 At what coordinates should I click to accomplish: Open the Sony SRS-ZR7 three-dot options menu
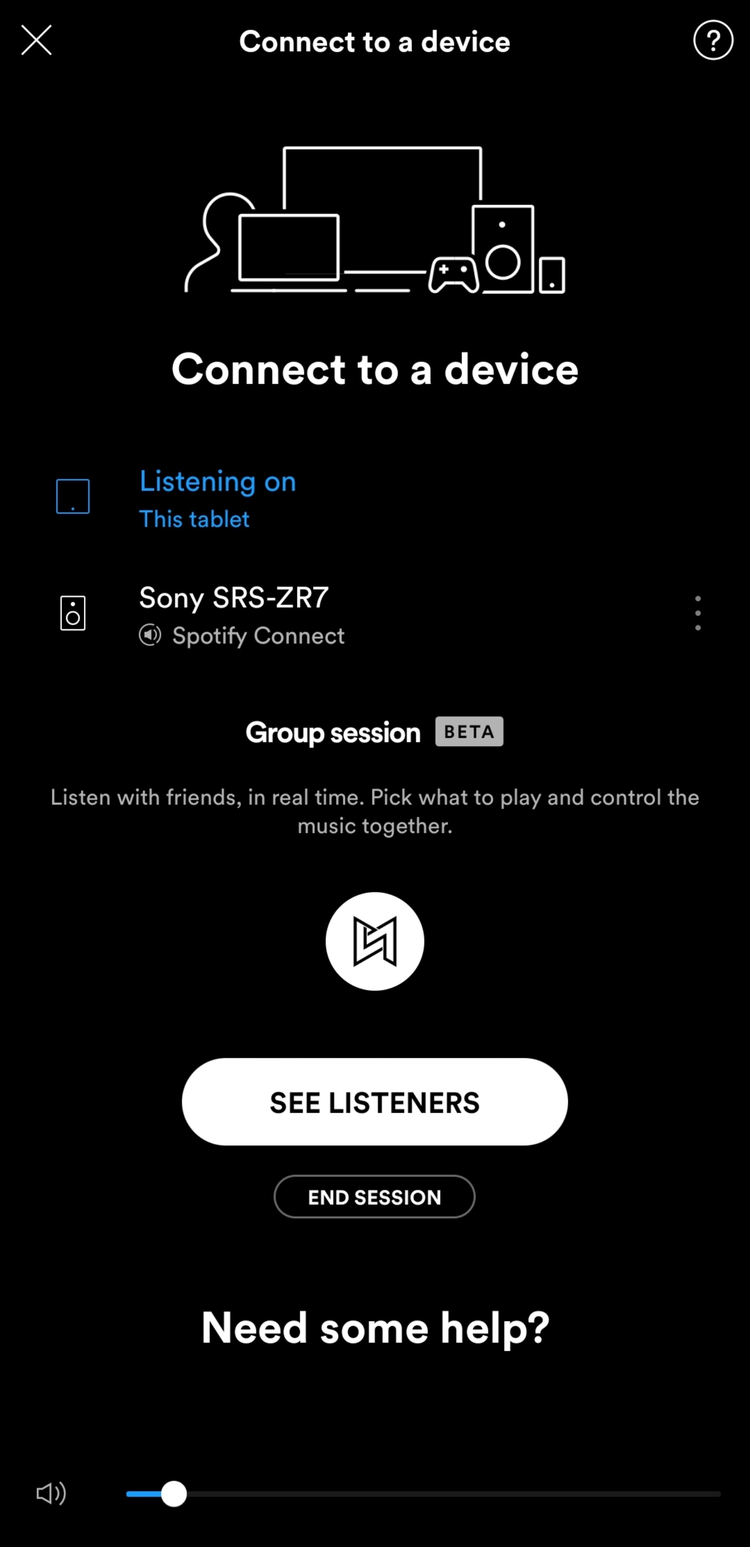tap(697, 613)
